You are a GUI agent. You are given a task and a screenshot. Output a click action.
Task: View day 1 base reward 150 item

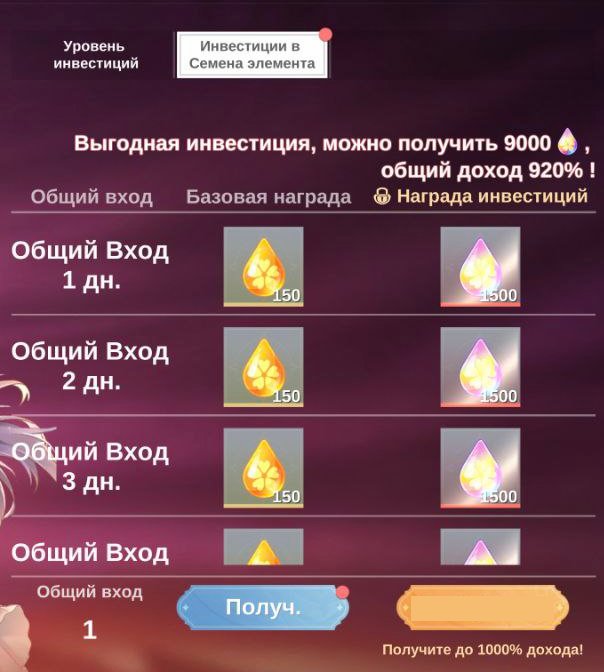[263, 267]
